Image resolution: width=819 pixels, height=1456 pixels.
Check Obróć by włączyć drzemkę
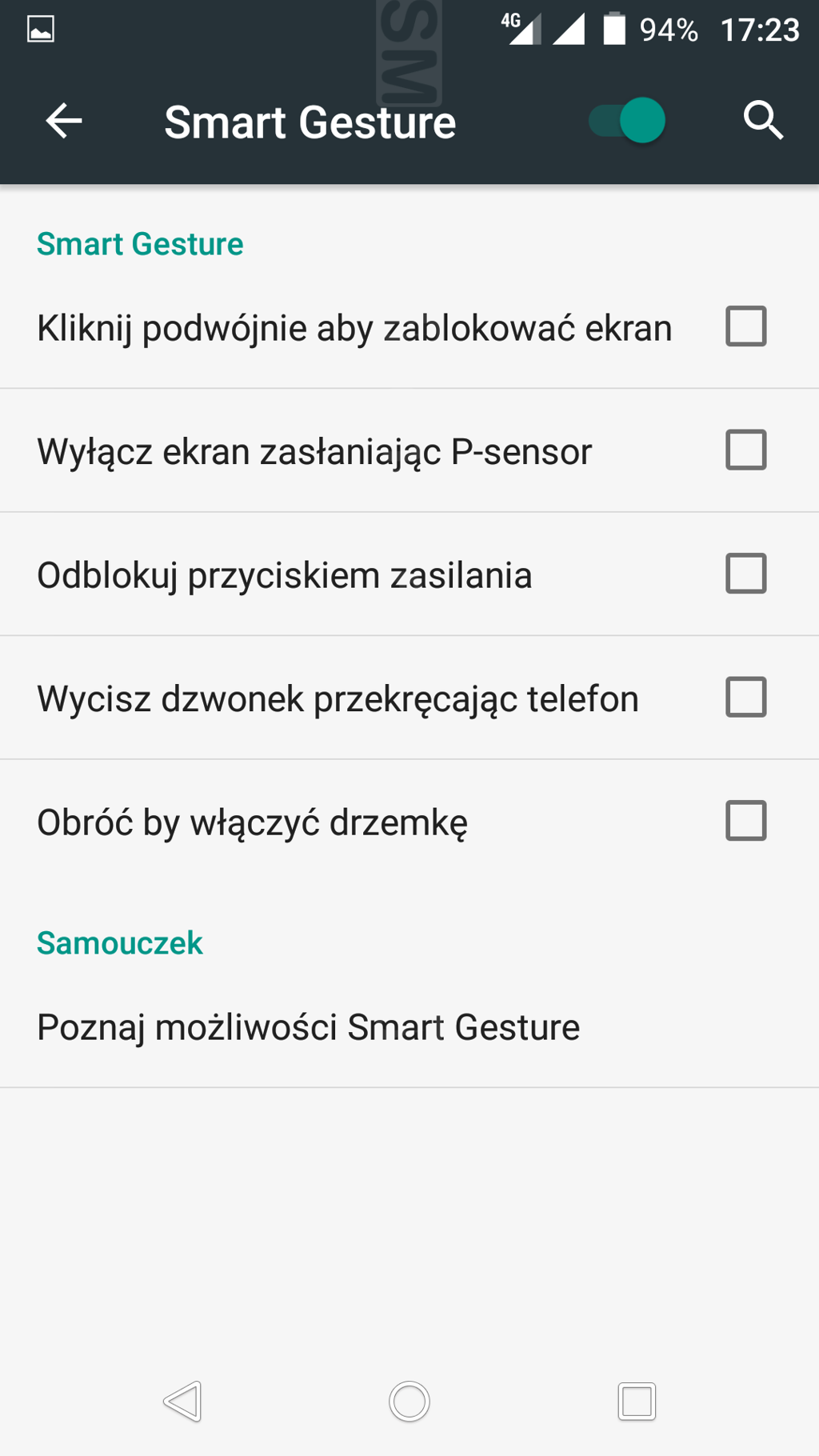click(745, 821)
